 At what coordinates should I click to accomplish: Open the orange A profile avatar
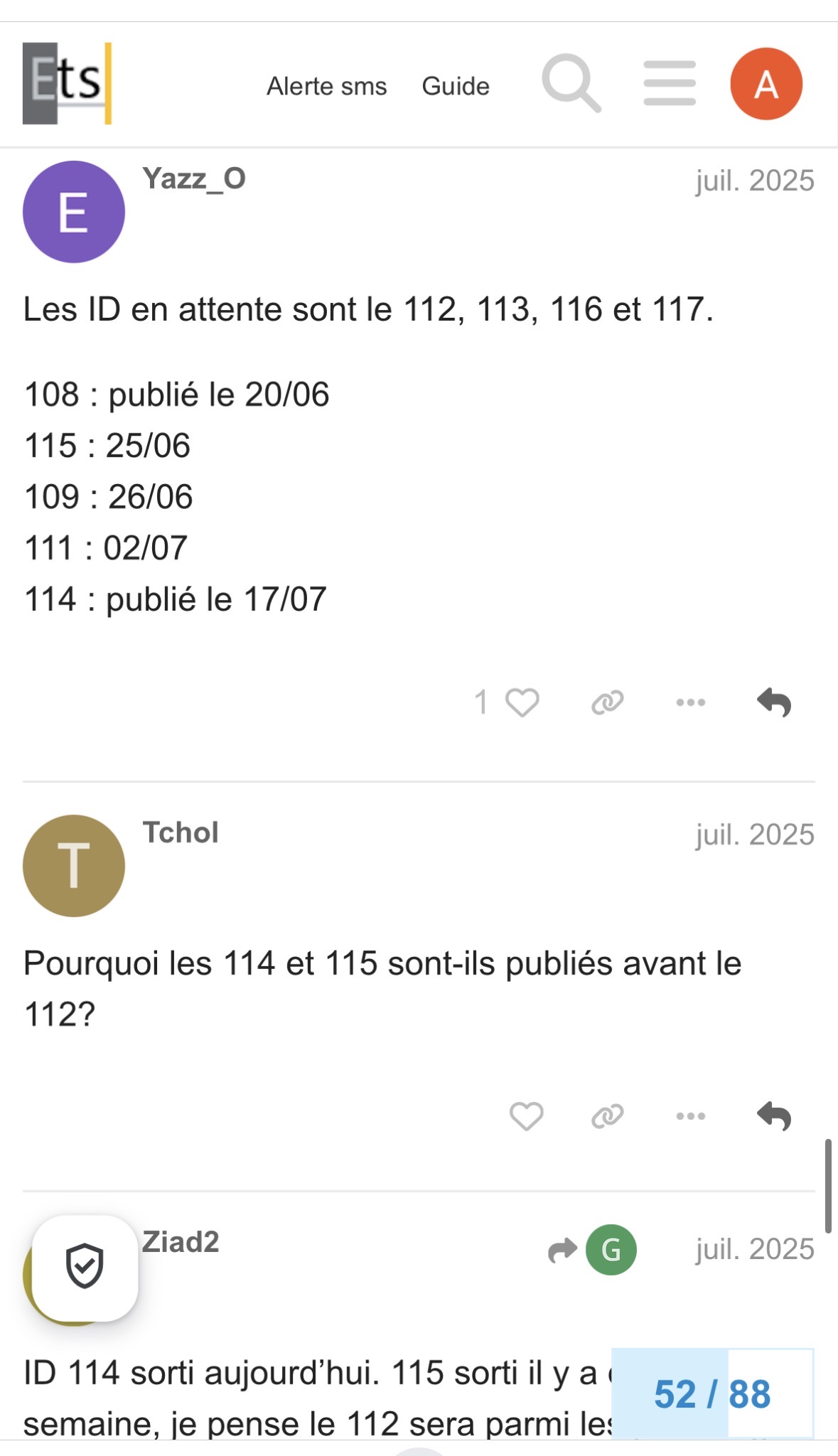[x=766, y=84]
